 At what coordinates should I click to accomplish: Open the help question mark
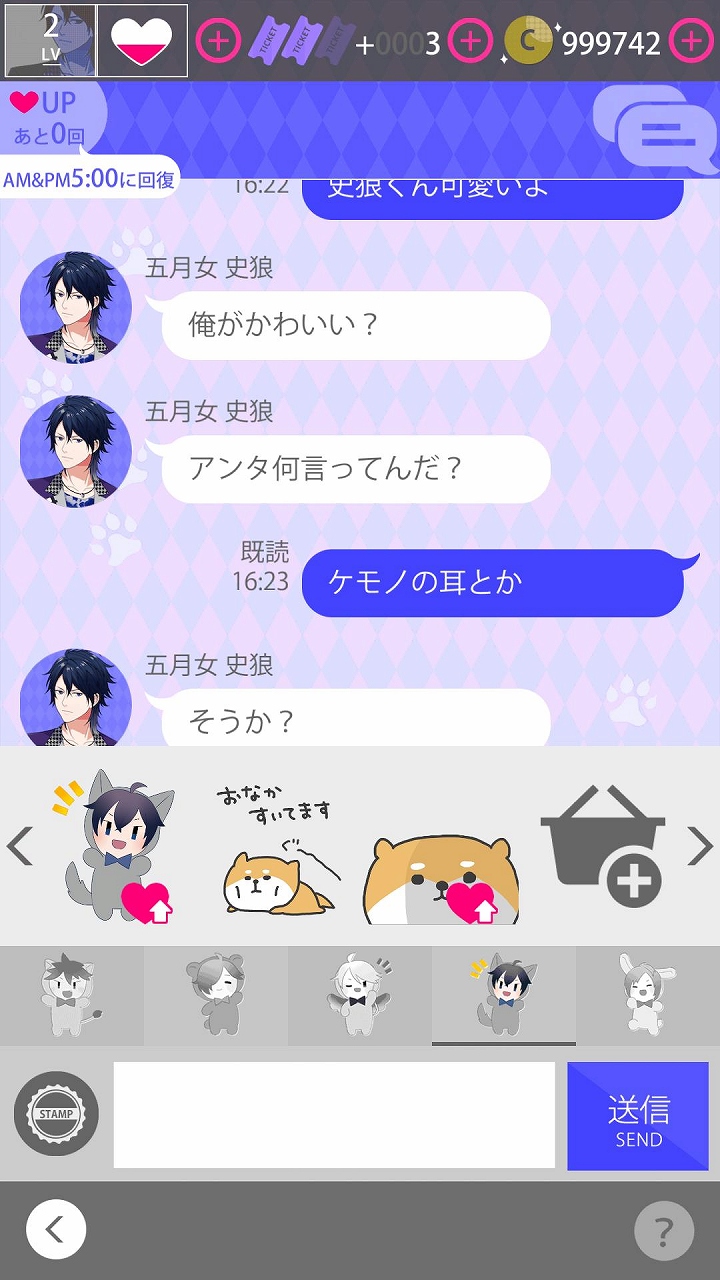point(663,1229)
